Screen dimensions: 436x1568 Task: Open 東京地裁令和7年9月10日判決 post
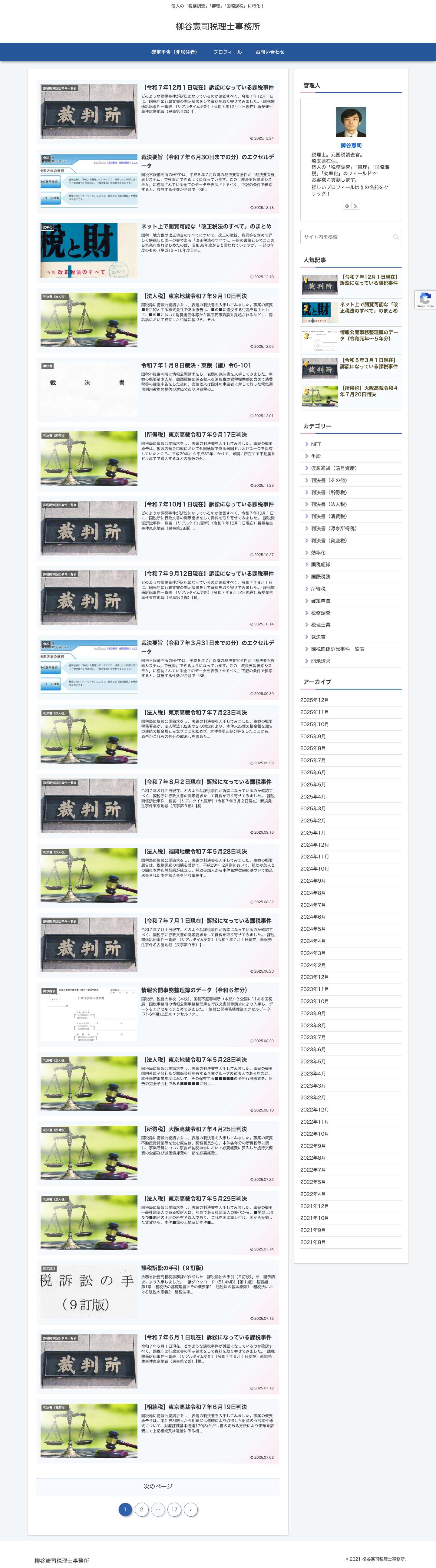point(195,296)
